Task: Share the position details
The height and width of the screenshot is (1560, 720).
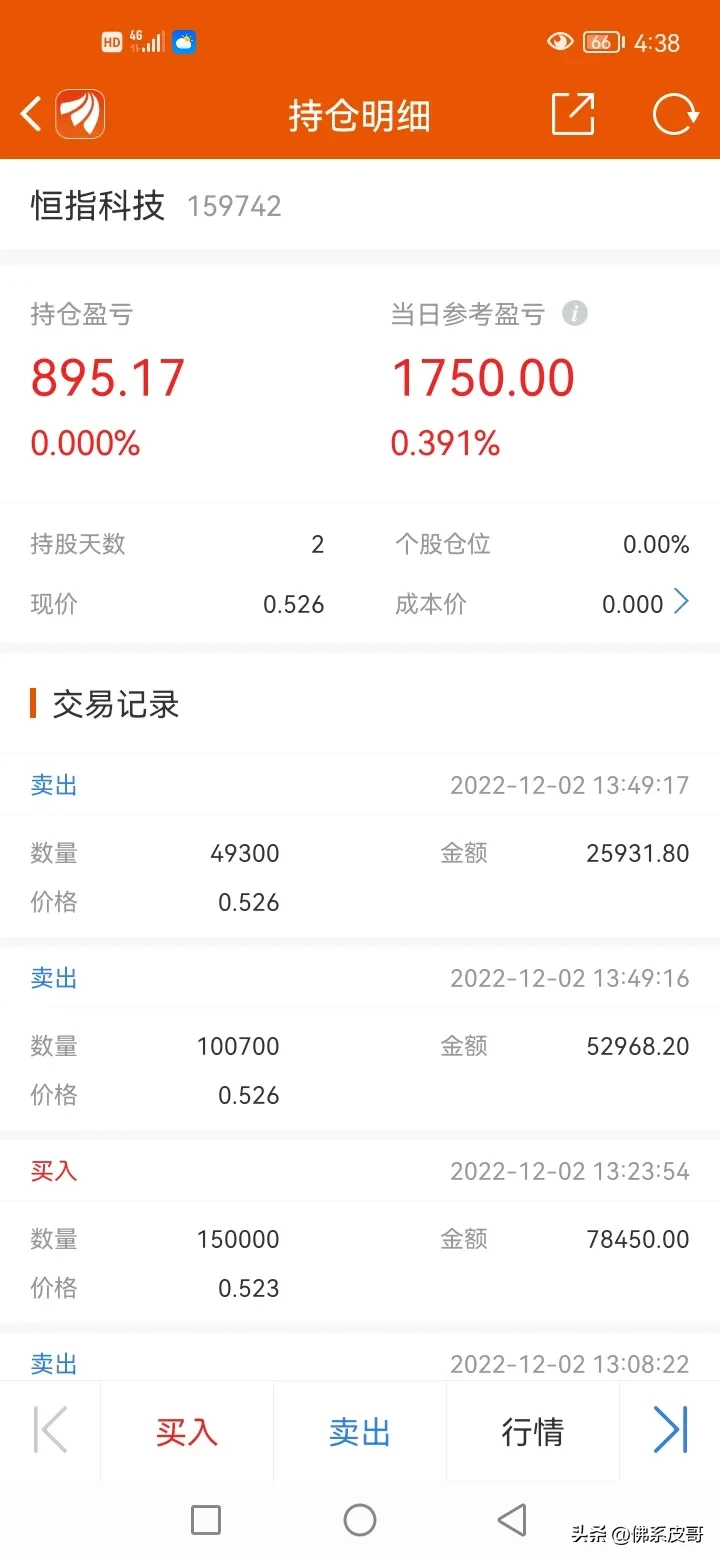Action: (573, 115)
